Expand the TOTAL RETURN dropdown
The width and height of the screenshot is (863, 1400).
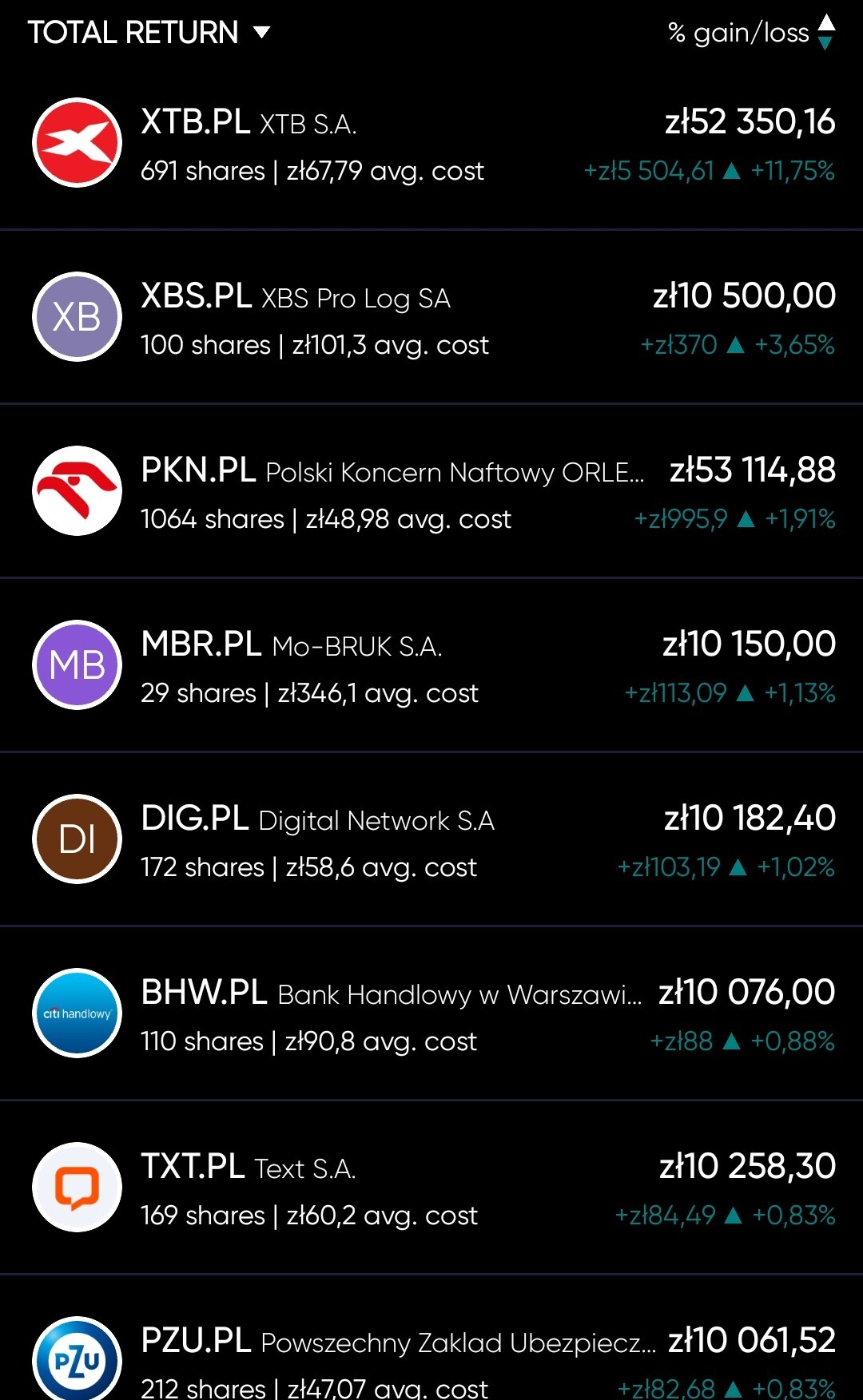pyautogui.click(x=149, y=33)
